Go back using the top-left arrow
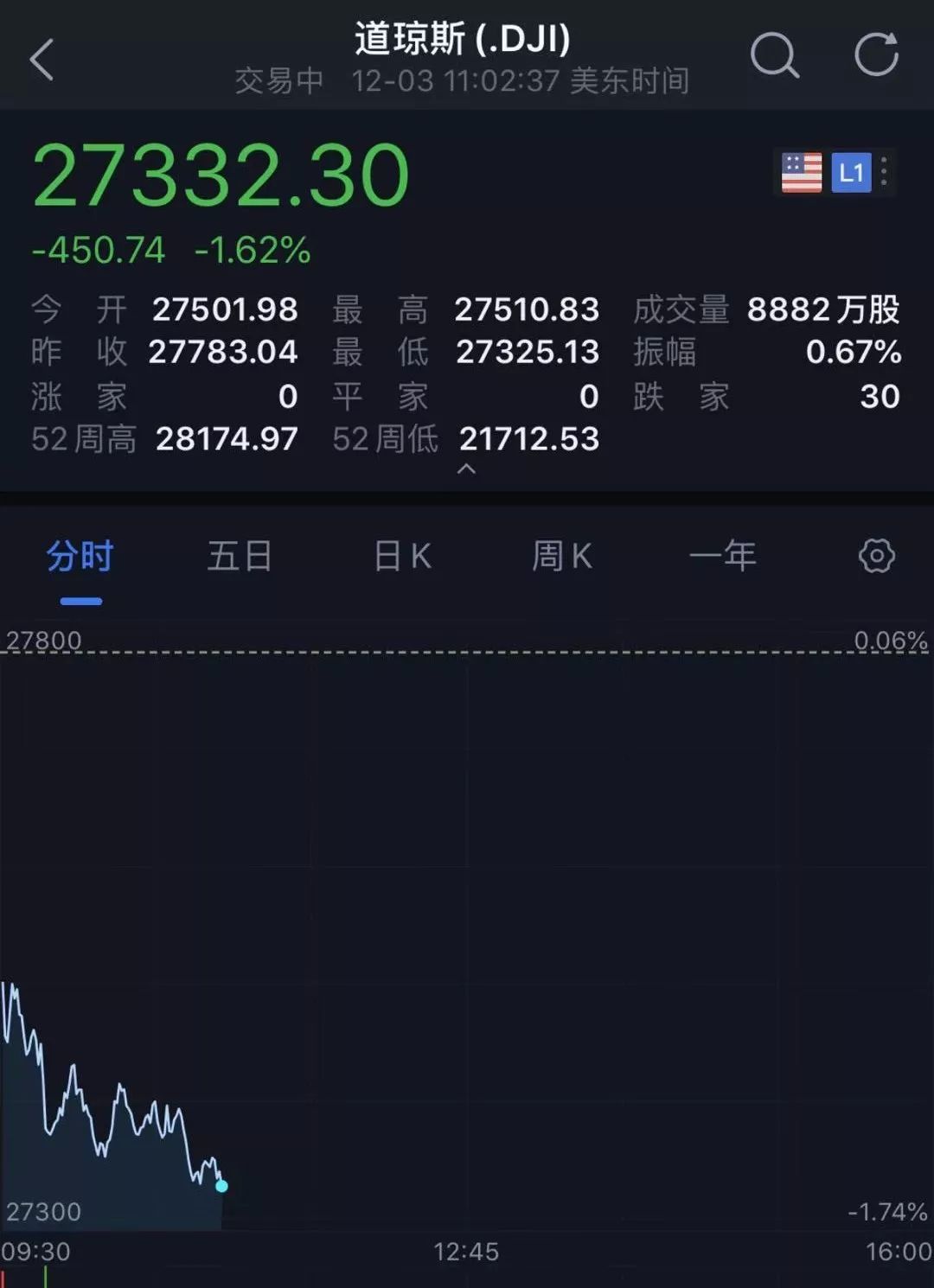 click(42, 60)
